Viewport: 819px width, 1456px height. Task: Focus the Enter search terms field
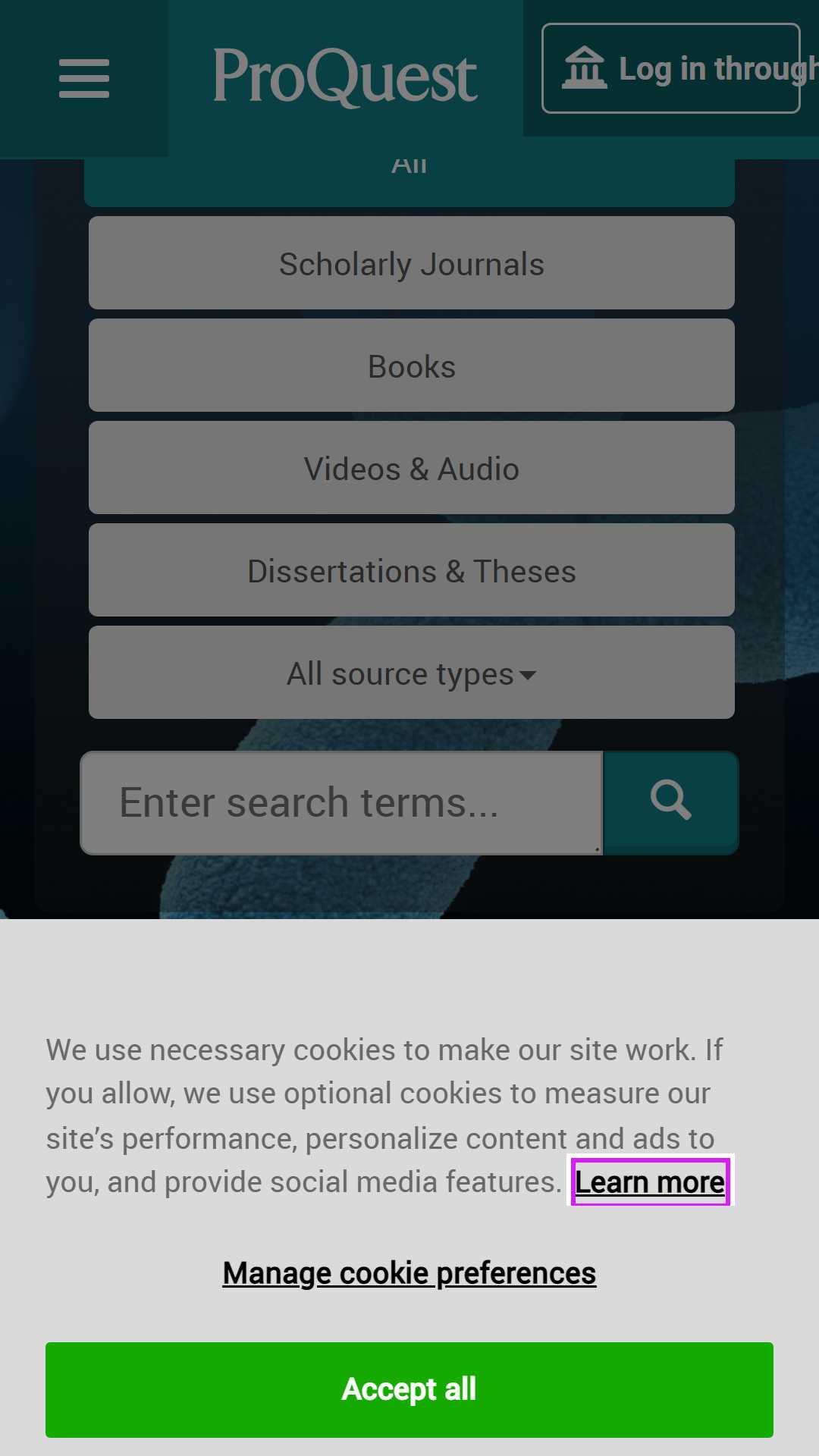341,803
